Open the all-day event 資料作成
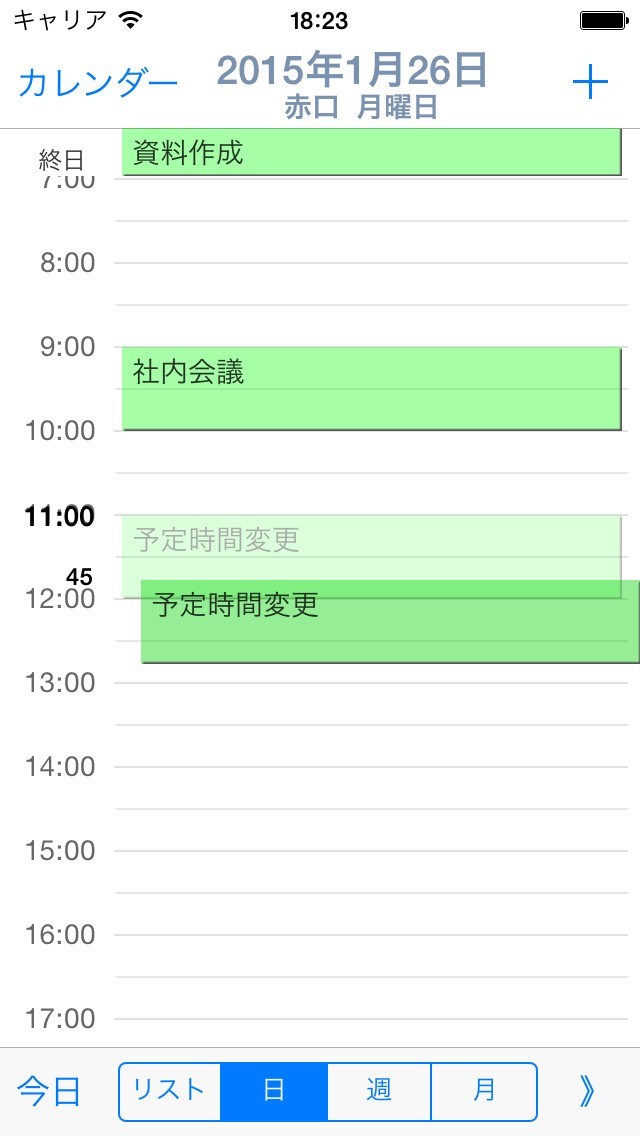 (371, 153)
